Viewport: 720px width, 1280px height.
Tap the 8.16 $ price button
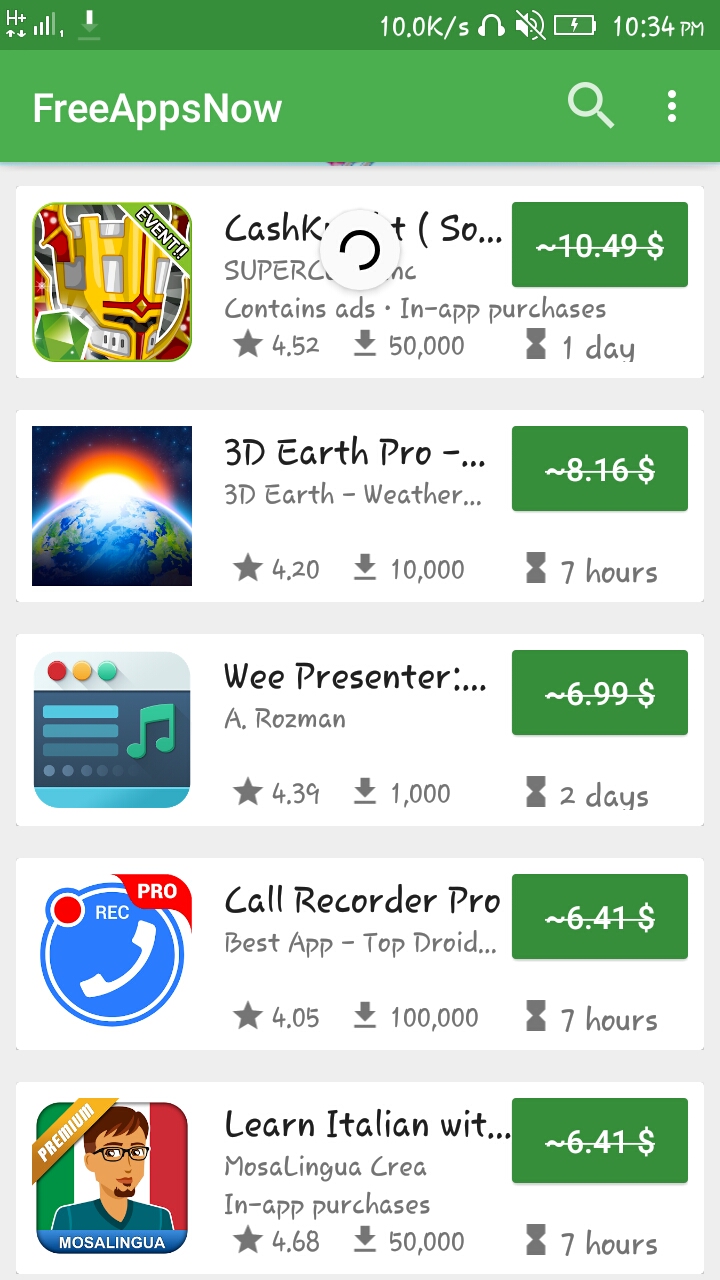[x=600, y=469]
